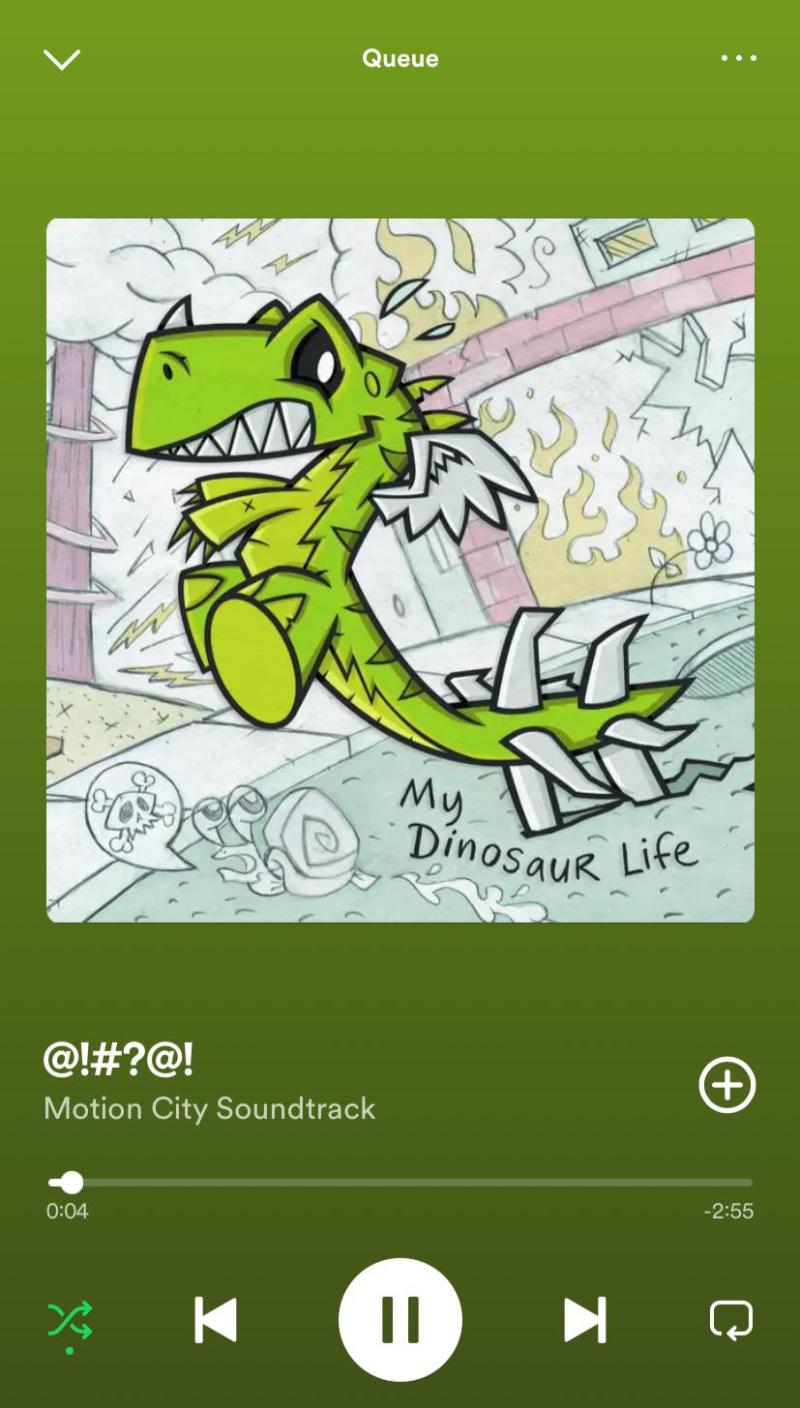This screenshot has width=800, height=1408.
Task: Enable repeat for playback
Action: [x=730, y=1320]
